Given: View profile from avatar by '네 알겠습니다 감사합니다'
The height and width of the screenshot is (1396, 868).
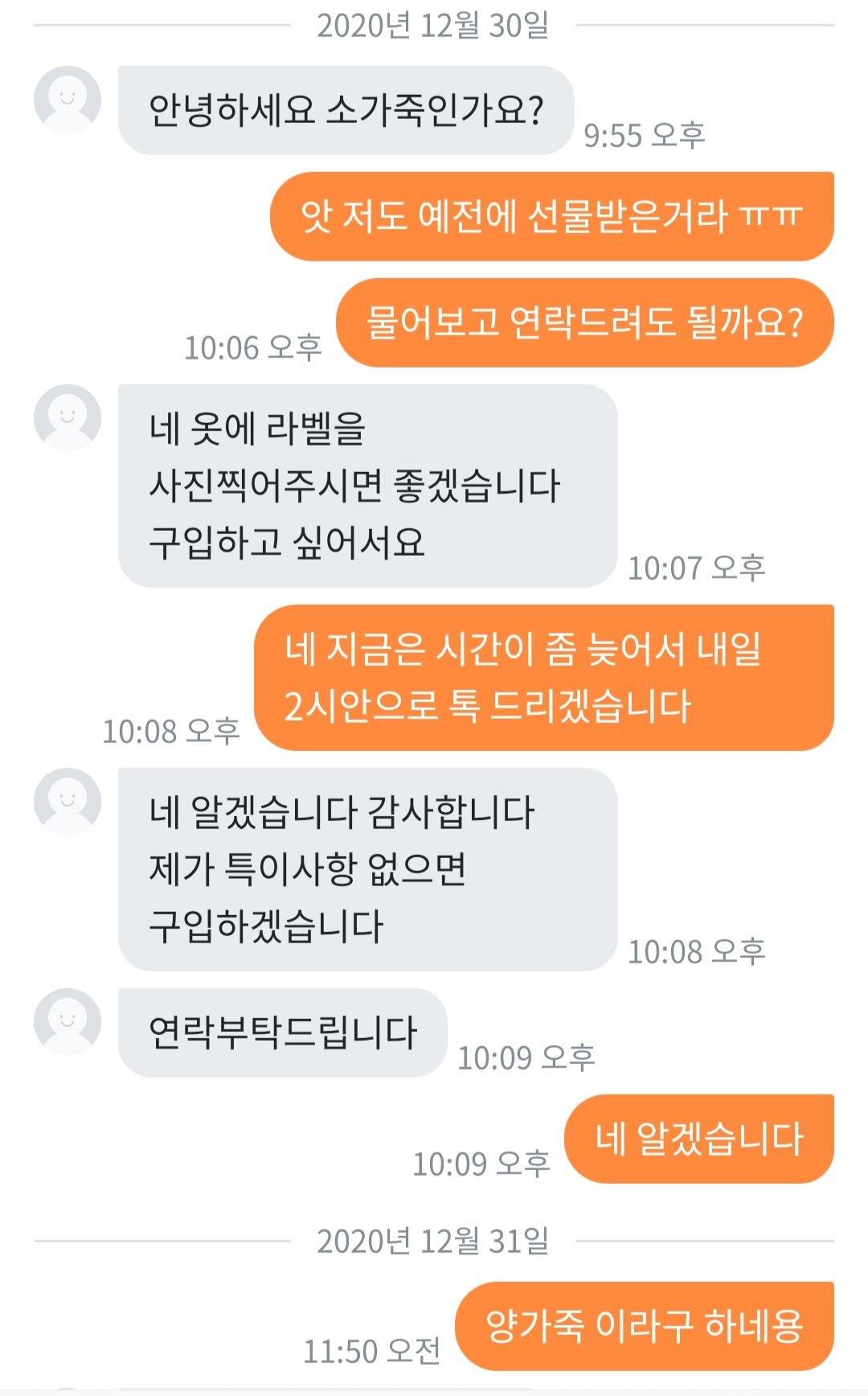Looking at the screenshot, I should point(68,802).
